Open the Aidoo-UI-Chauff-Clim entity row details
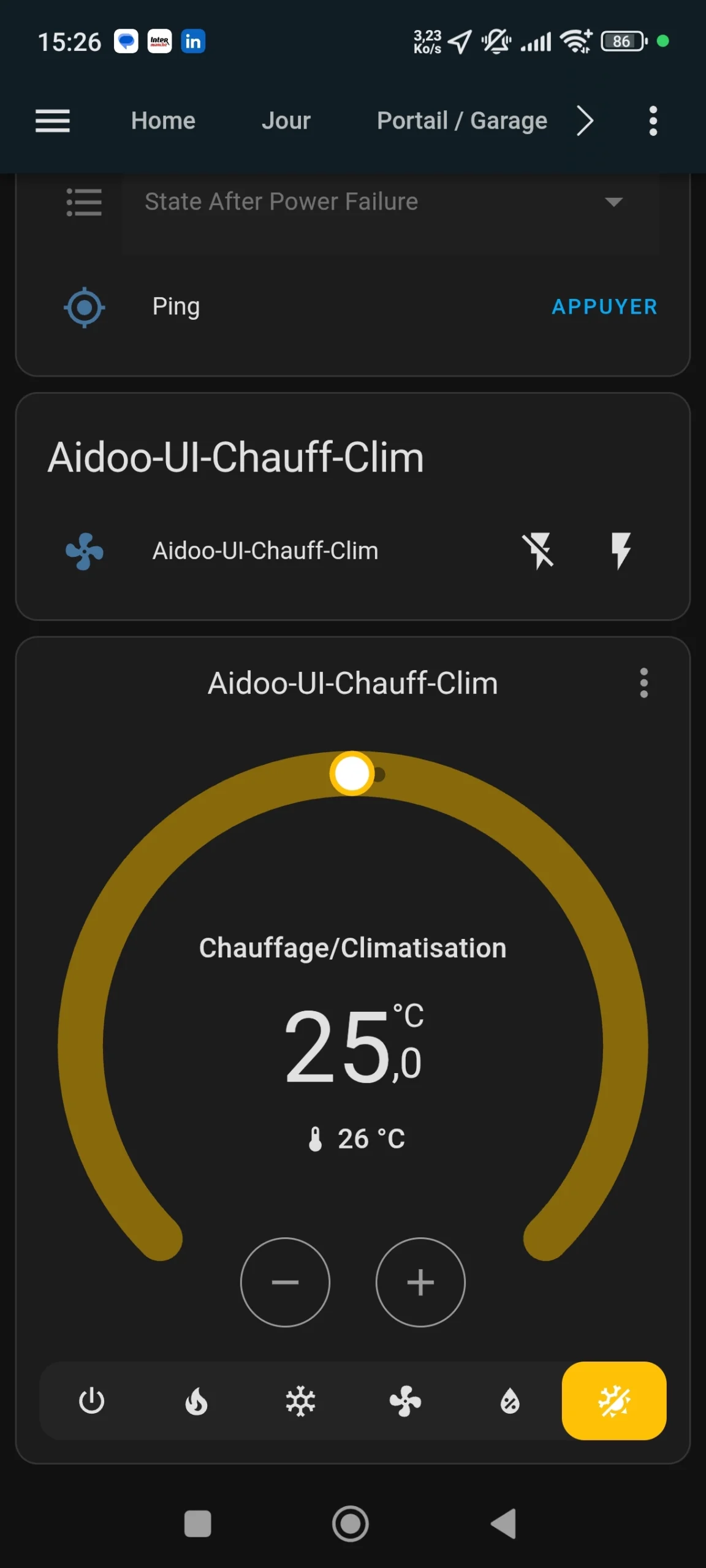 265,551
